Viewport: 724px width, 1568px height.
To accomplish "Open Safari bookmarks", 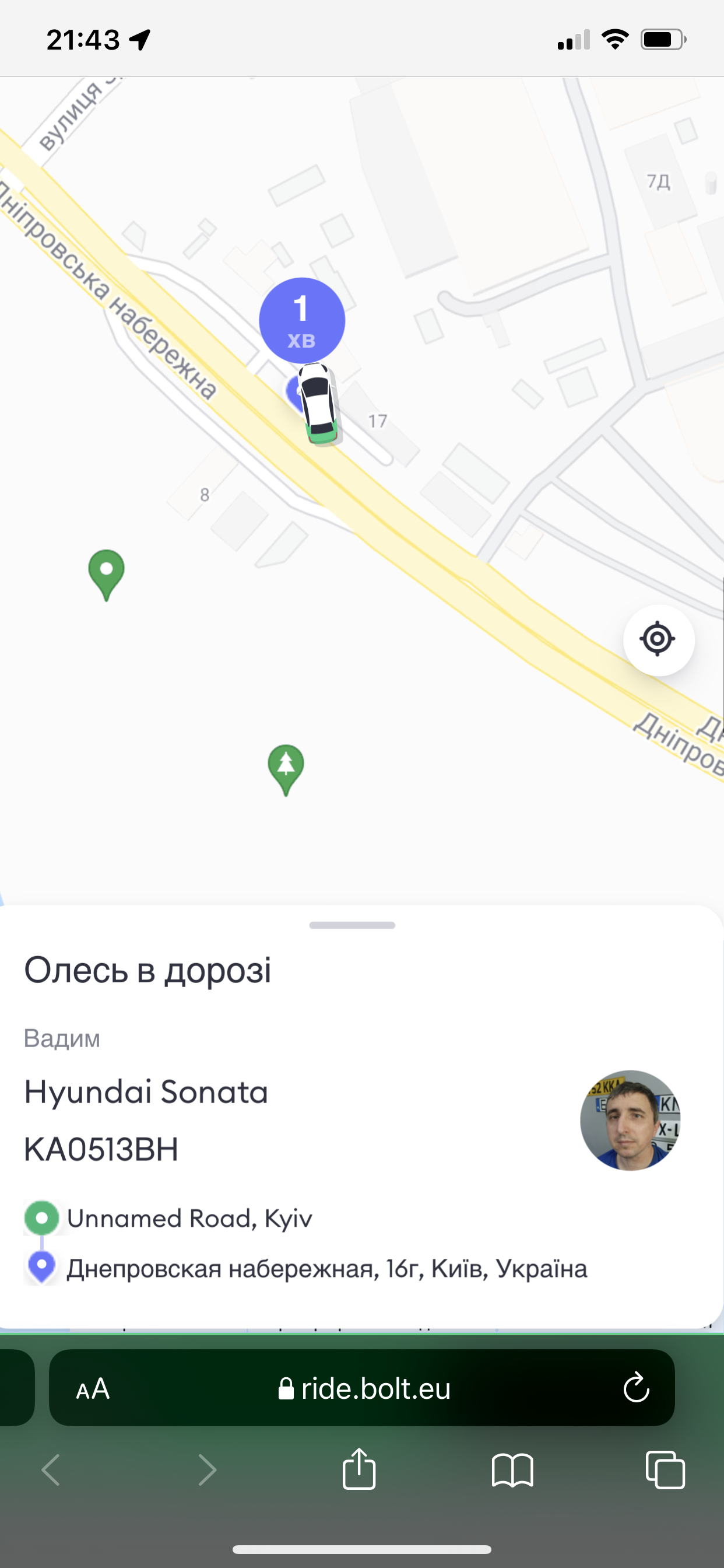I will 512,1470.
